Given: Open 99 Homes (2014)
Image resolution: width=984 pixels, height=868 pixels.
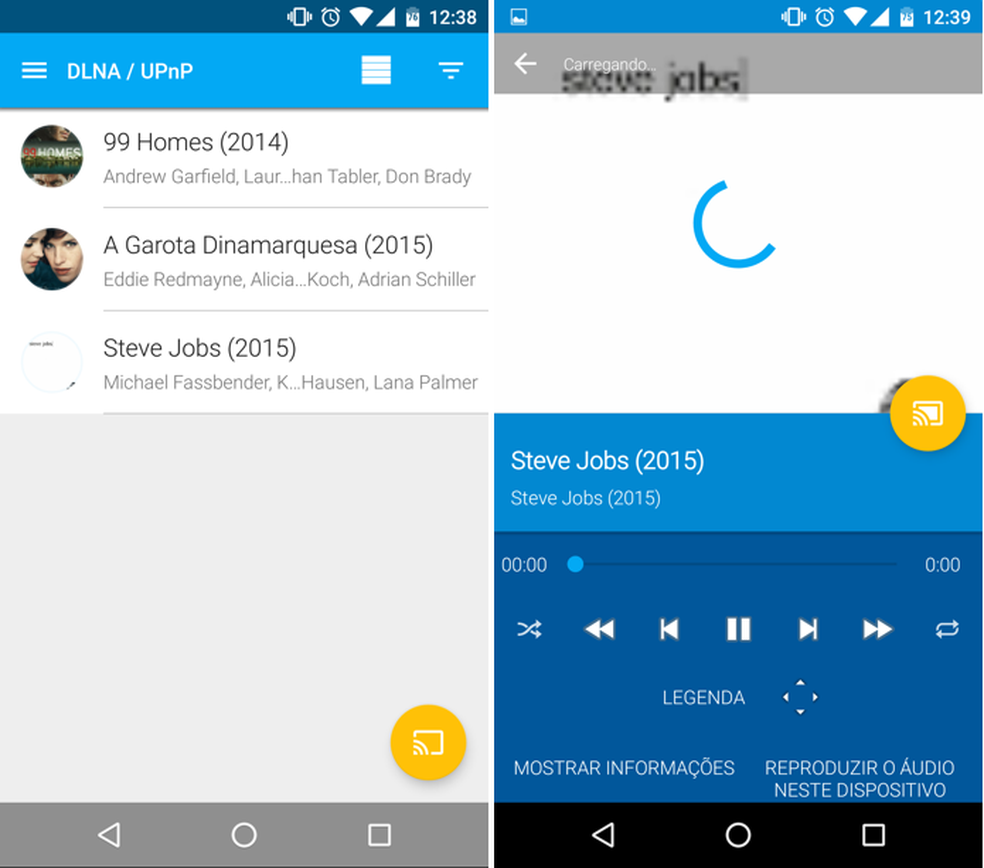Looking at the screenshot, I should tap(287, 157).
